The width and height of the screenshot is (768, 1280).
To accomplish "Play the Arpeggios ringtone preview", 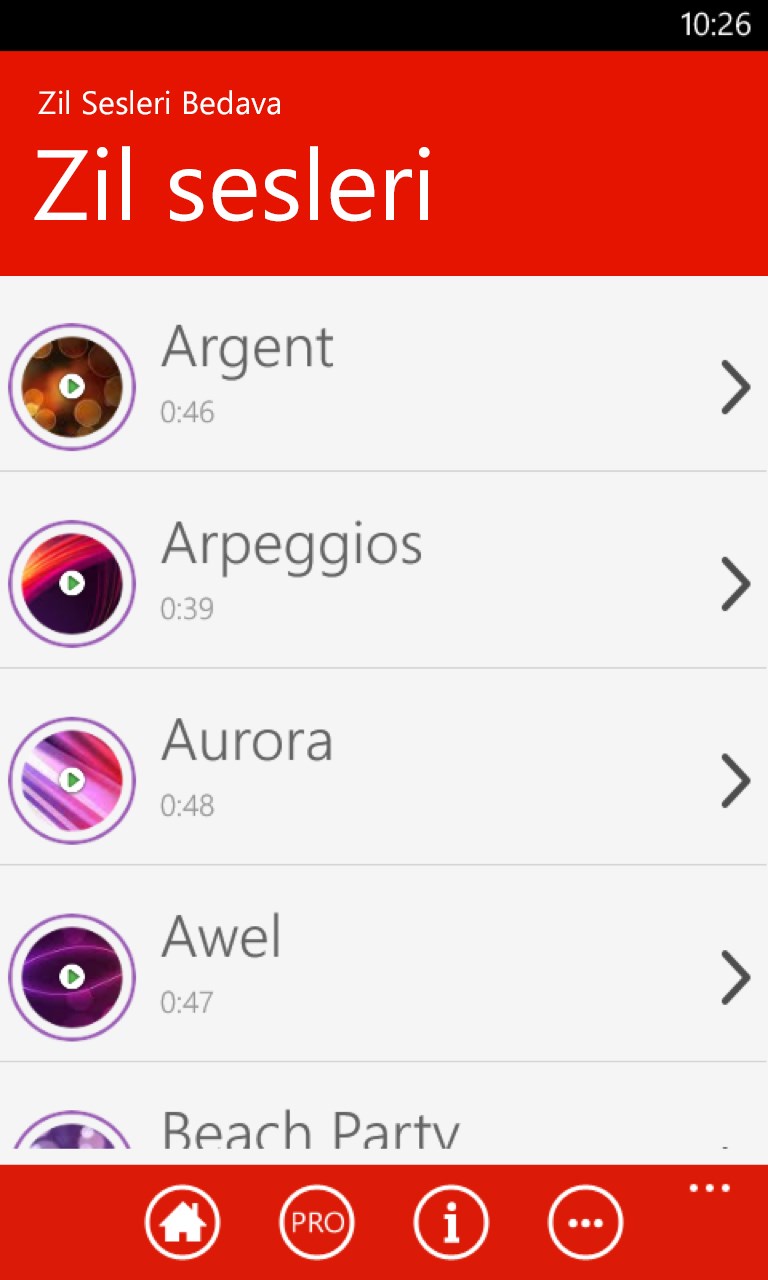I will pyautogui.click(x=72, y=583).
